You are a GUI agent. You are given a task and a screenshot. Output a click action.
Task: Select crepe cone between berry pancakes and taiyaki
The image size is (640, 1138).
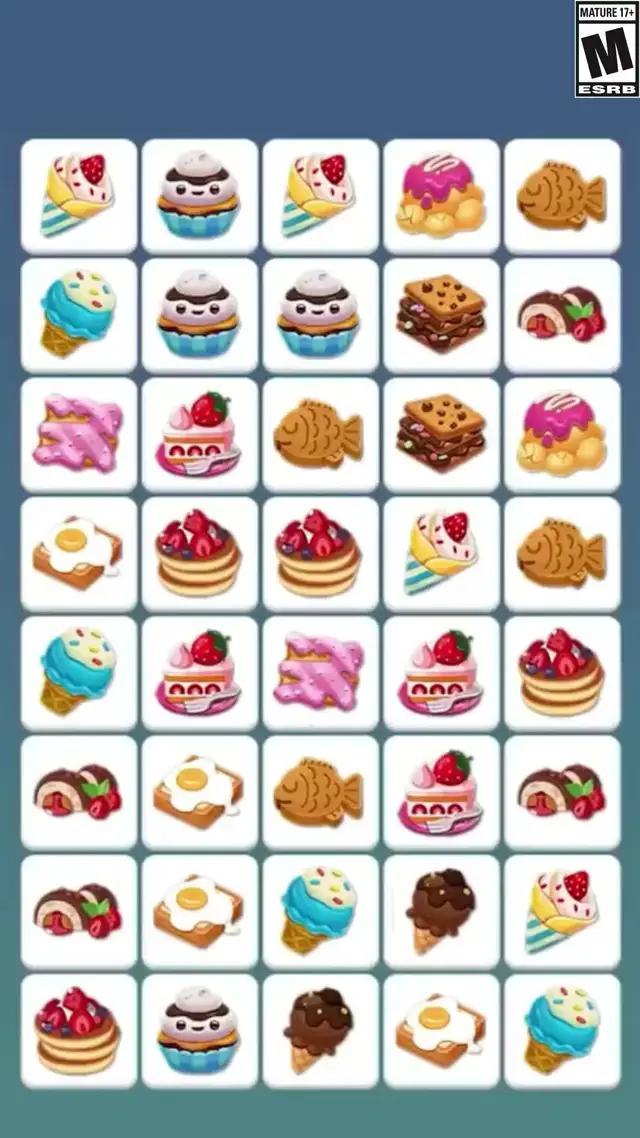(x=441, y=553)
